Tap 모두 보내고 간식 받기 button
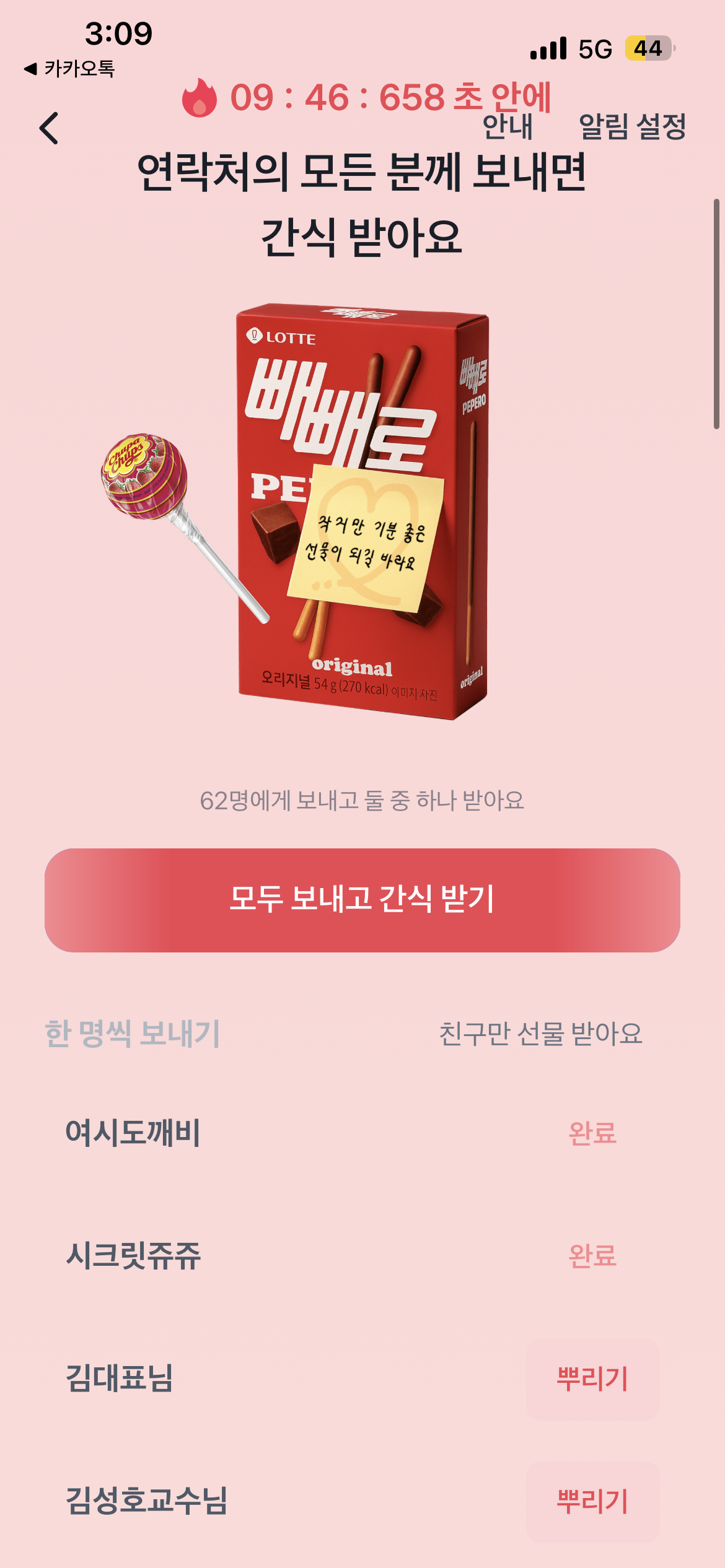This screenshot has width=725, height=1568. [x=362, y=900]
